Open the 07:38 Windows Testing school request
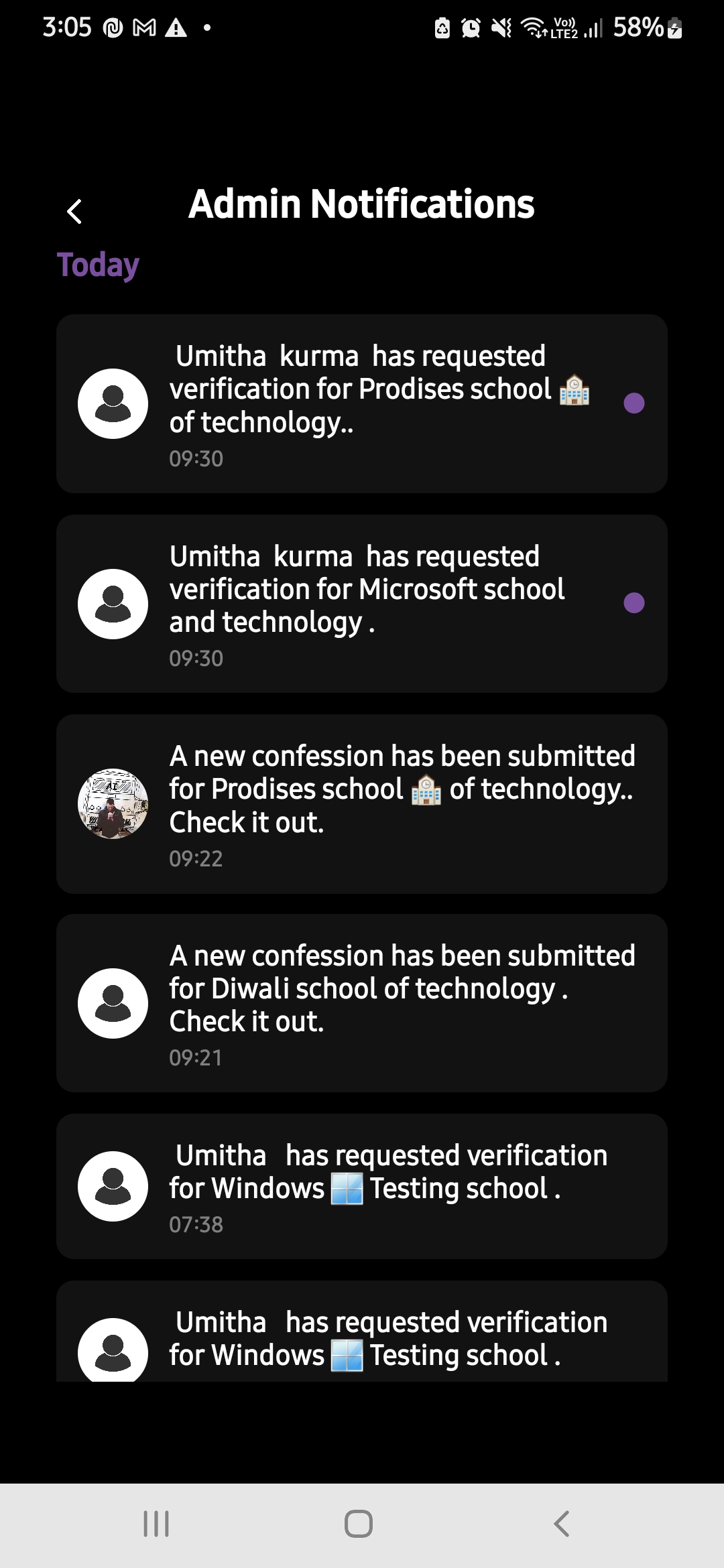 pyautogui.click(x=362, y=1186)
